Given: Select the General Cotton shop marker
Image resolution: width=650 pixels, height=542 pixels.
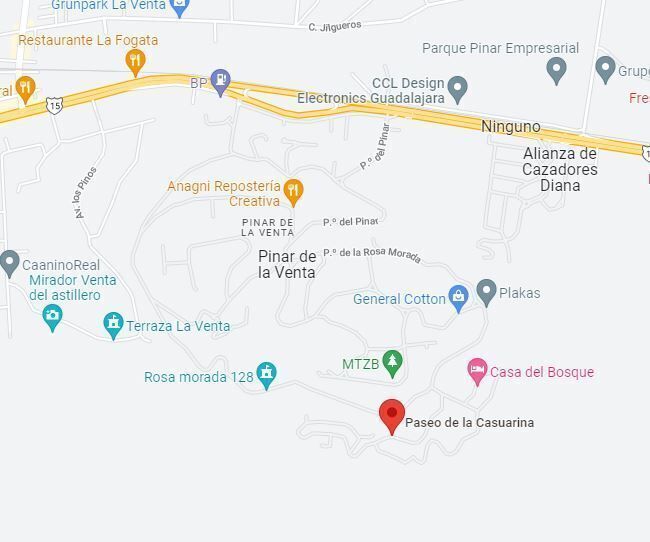Looking at the screenshot, I should (458, 297).
